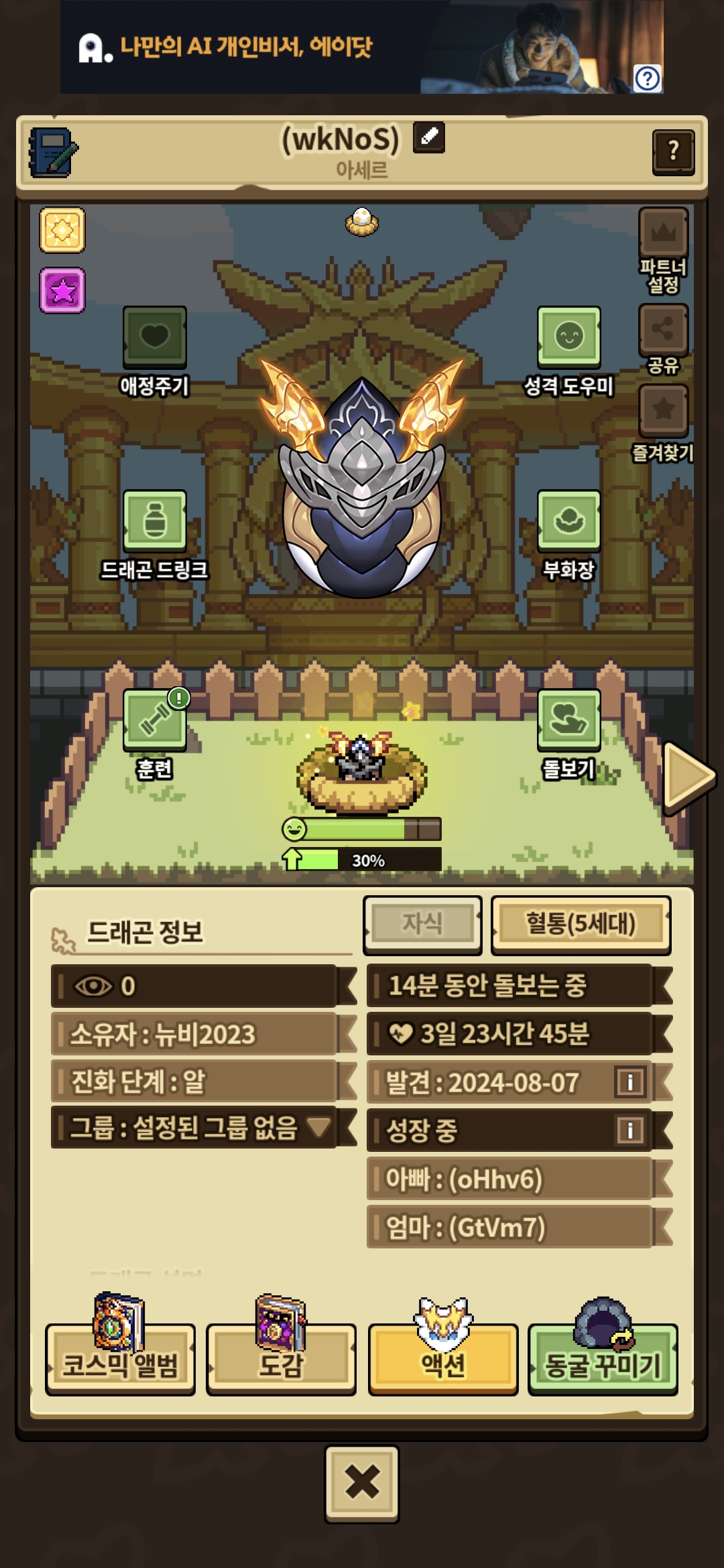
Task: Open the 도감 encyclopedia
Action: pyautogui.click(x=281, y=1359)
